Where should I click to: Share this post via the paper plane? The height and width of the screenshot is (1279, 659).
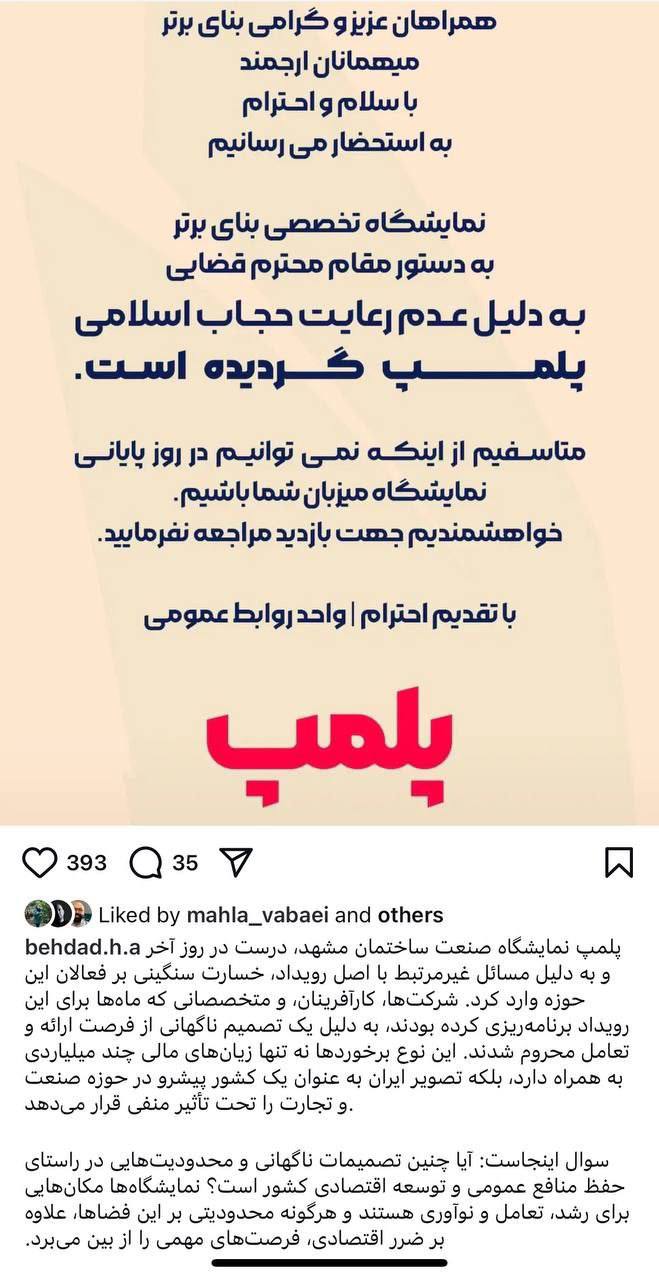[235, 862]
